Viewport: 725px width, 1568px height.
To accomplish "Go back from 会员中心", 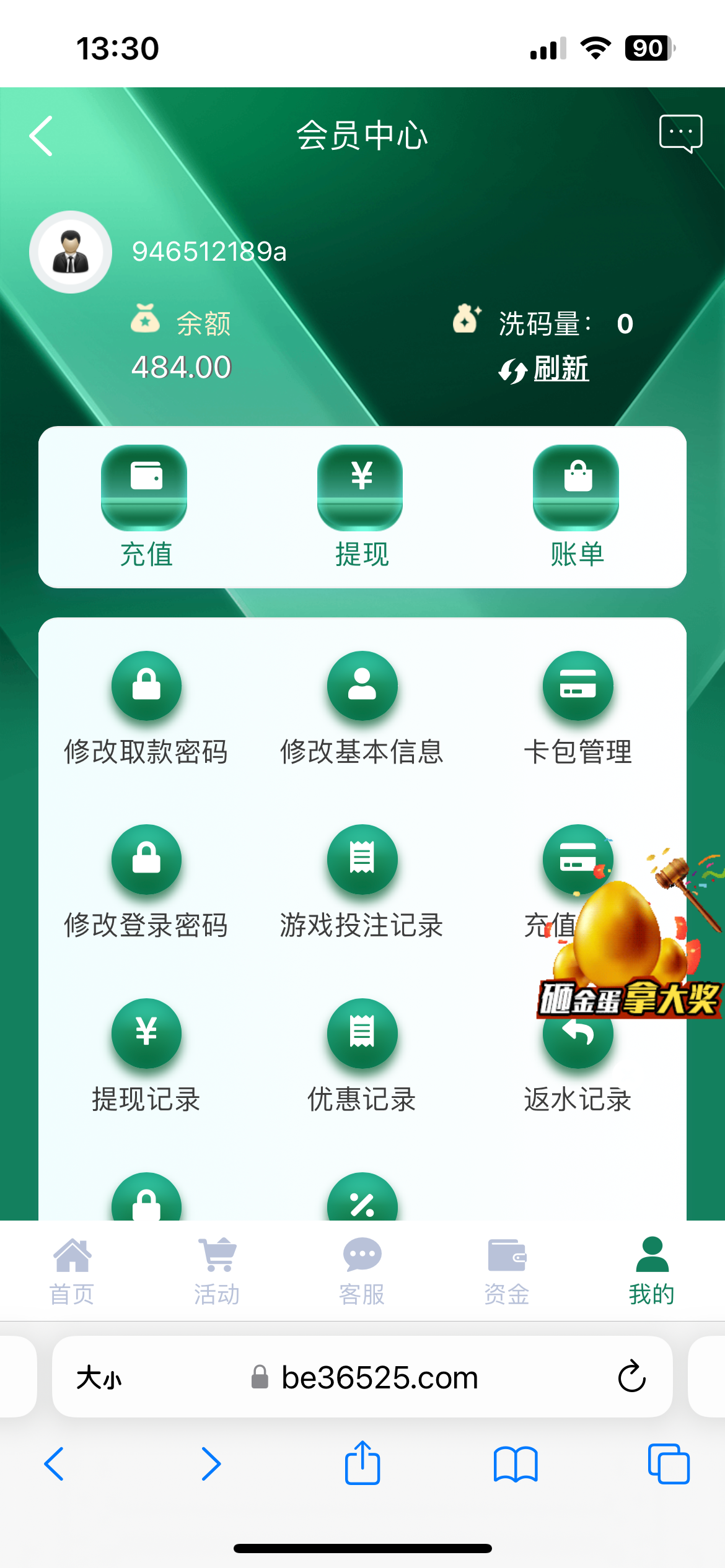I will pos(42,136).
